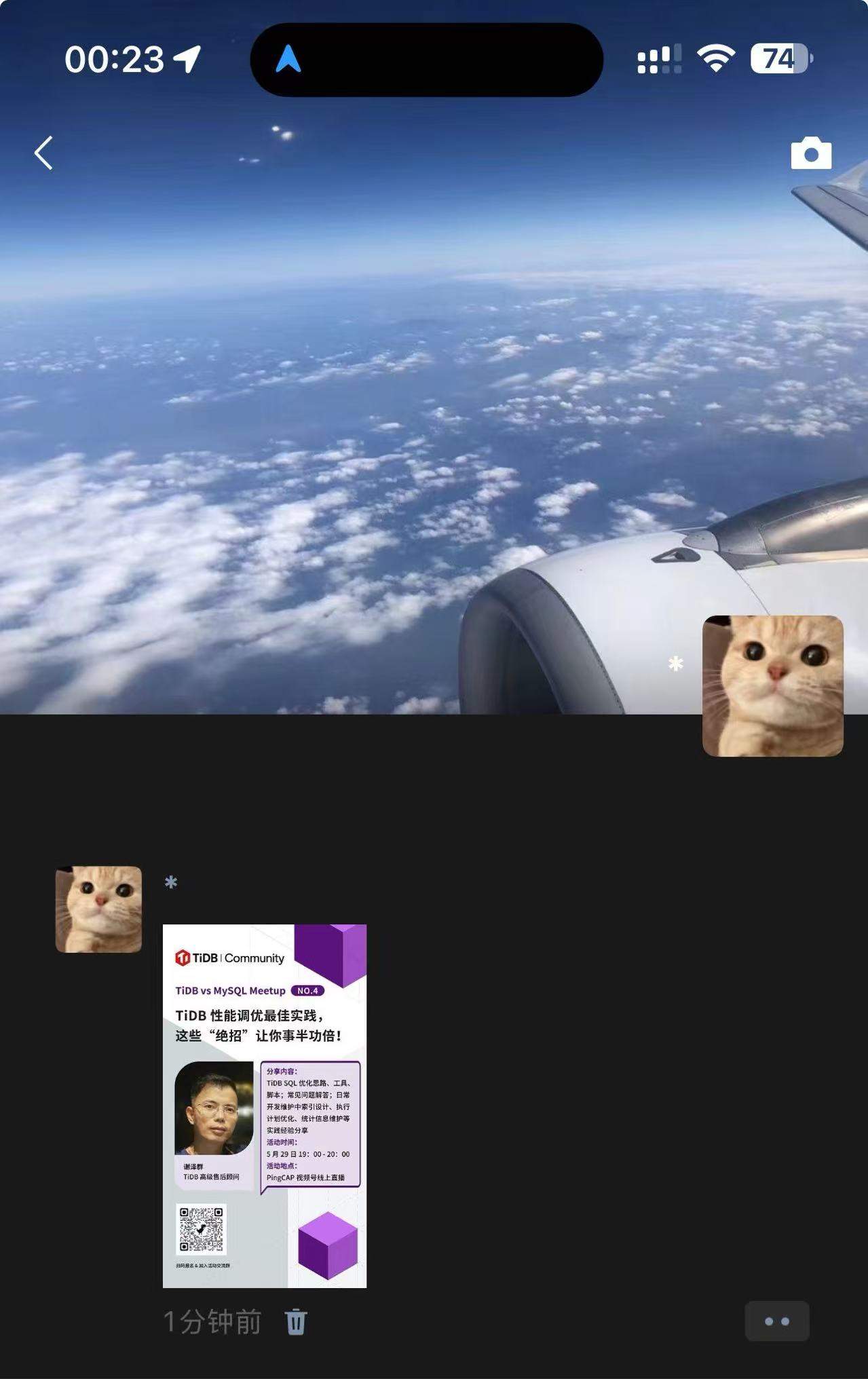Go back using the top-left arrow
The image size is (868, 1379).
tap(44, 153)
